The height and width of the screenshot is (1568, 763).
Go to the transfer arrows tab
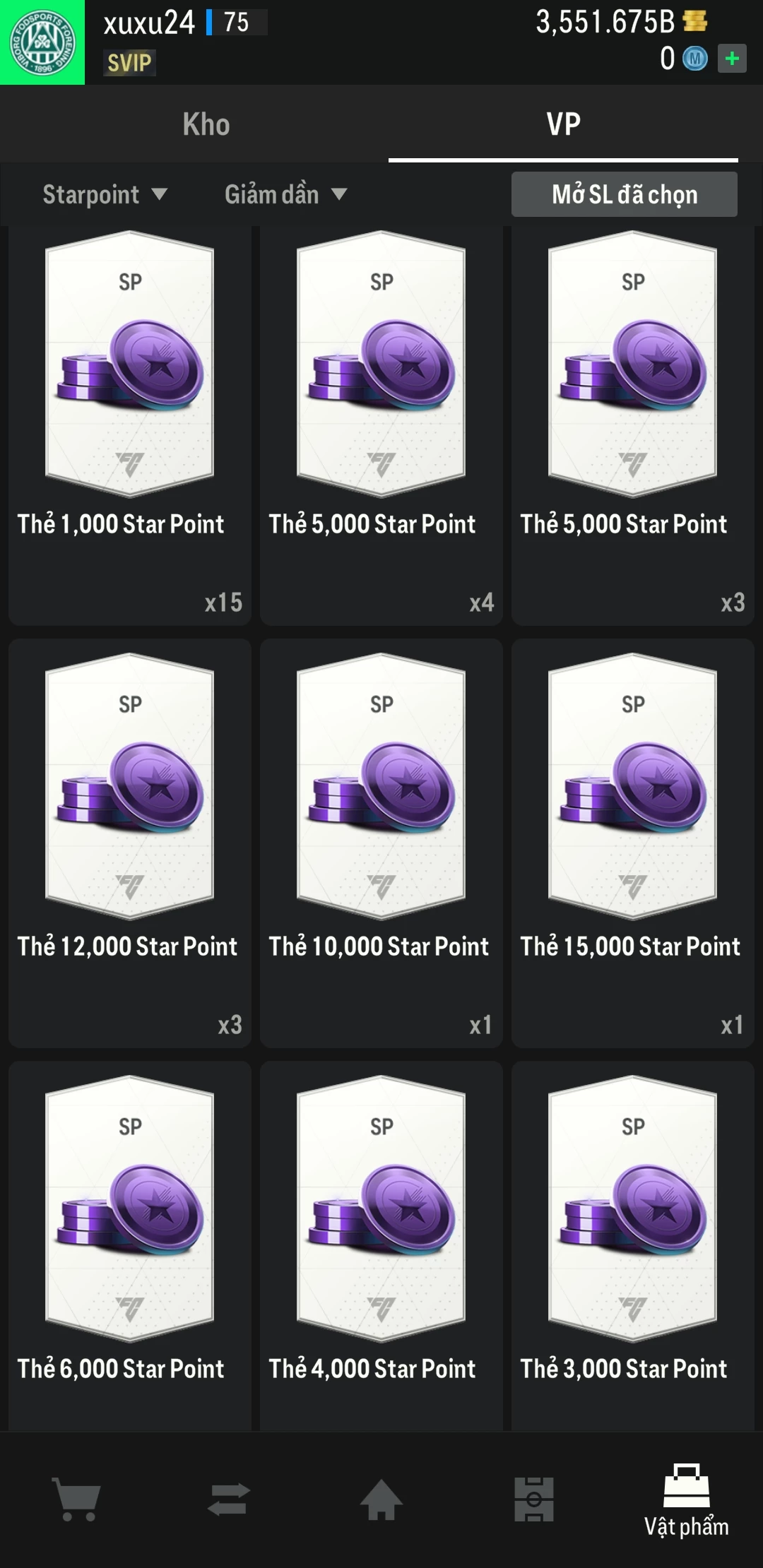(229, 1499)
